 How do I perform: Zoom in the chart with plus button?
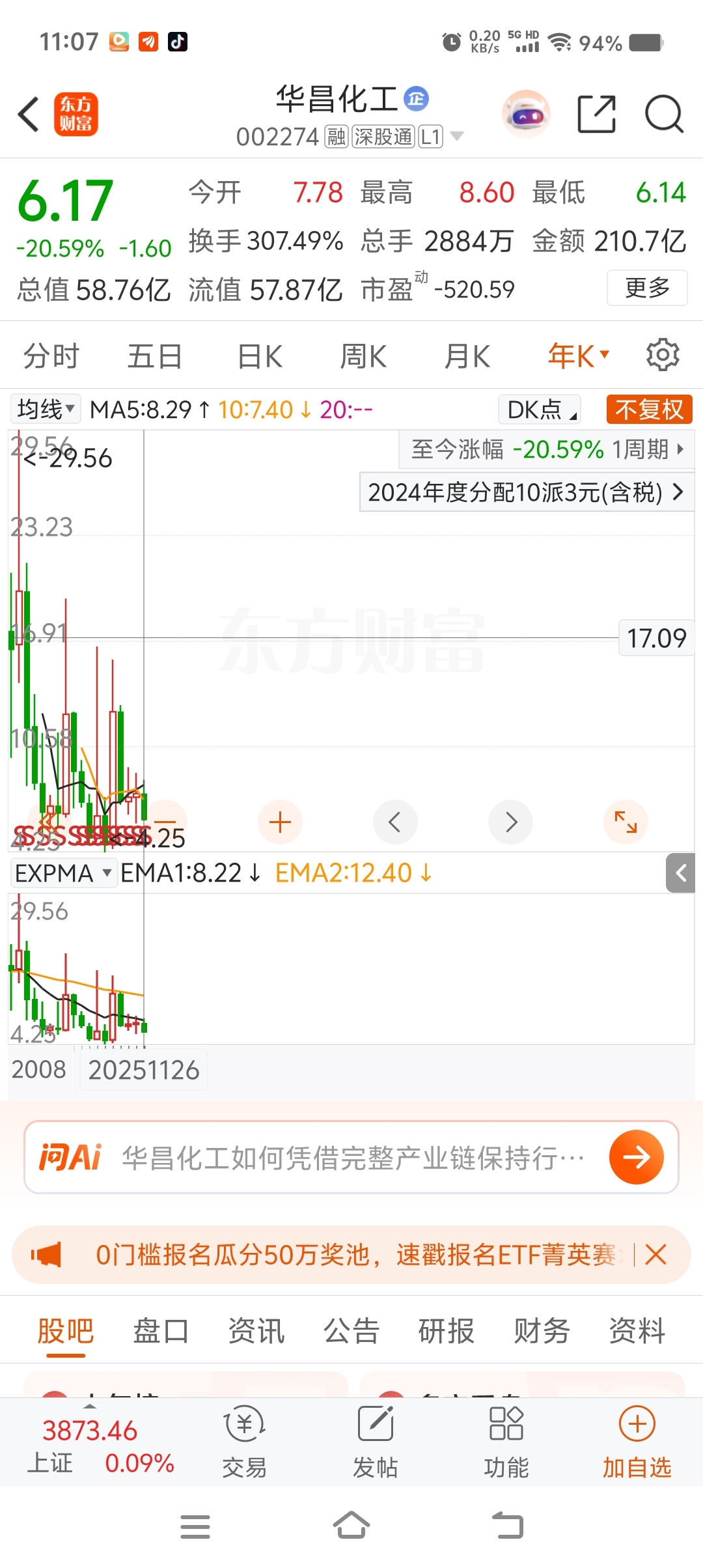pyautogui.click(x=280, y=822)
